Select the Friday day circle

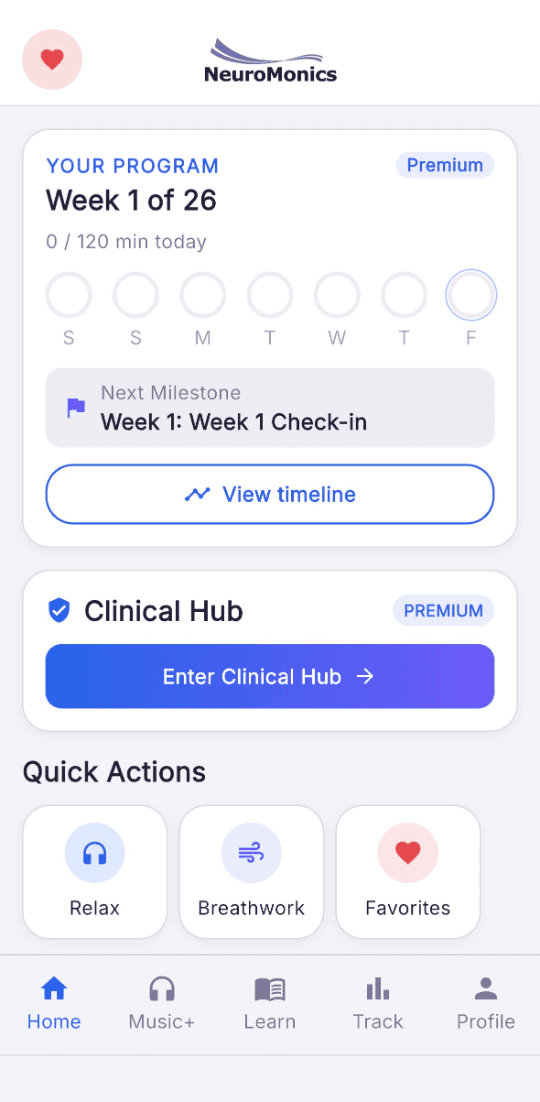(471, 295)
